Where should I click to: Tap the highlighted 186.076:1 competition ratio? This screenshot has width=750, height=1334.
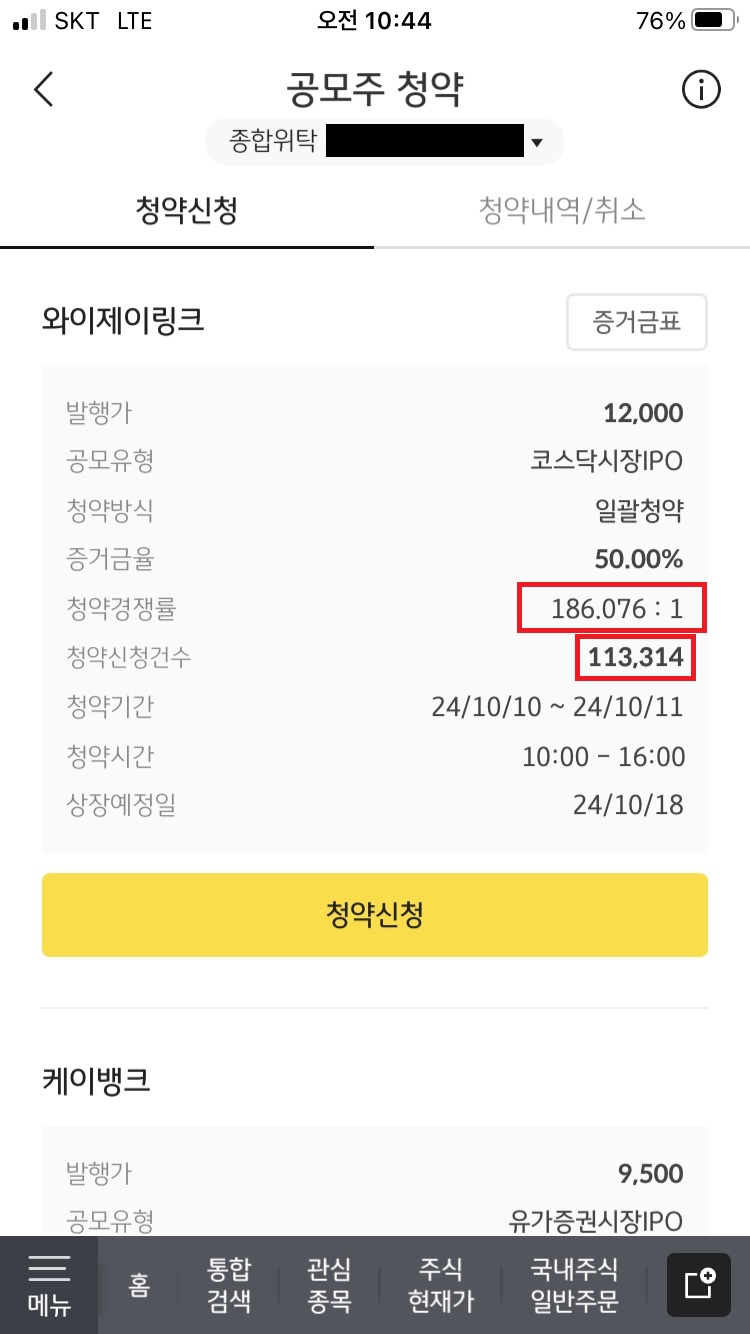(611, 608)
